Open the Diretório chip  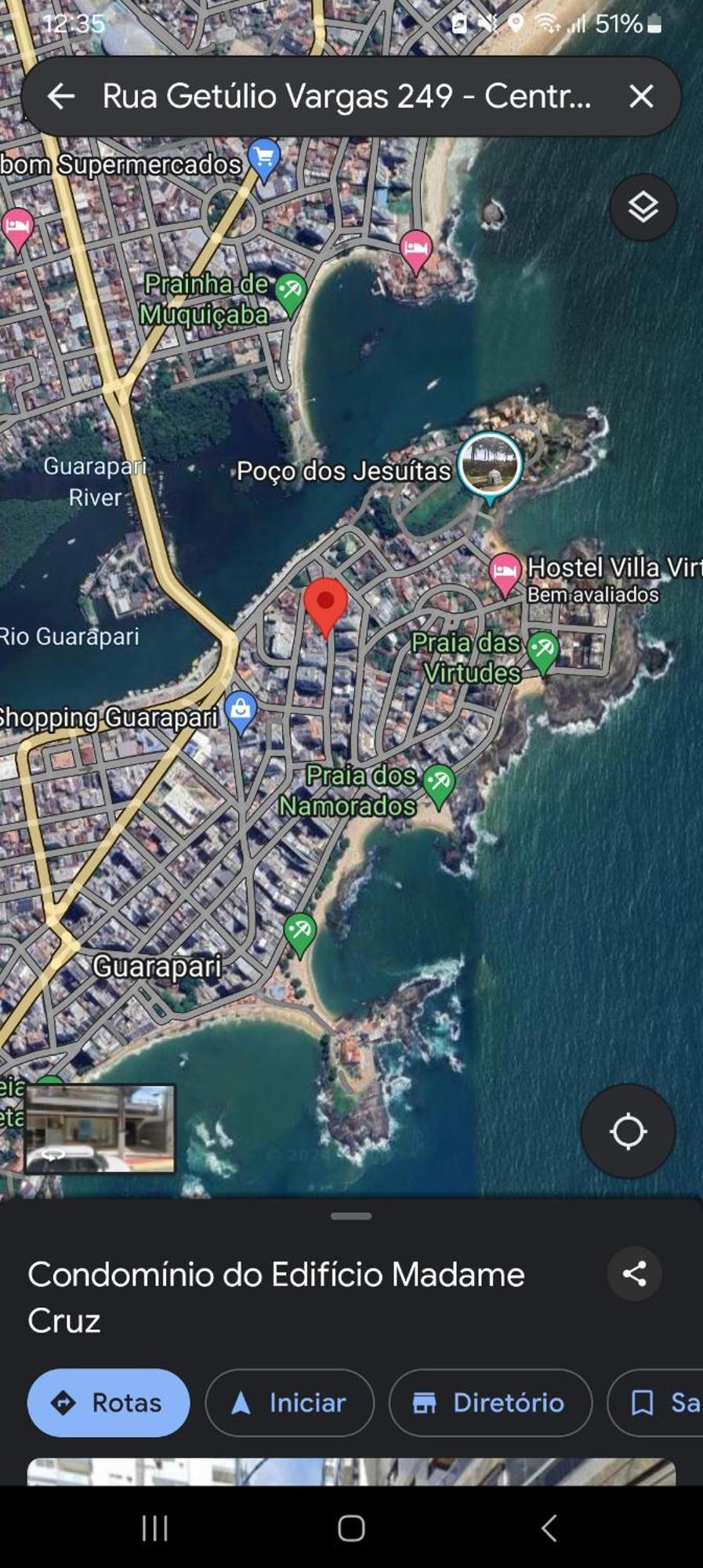(x=490, y=1403)
